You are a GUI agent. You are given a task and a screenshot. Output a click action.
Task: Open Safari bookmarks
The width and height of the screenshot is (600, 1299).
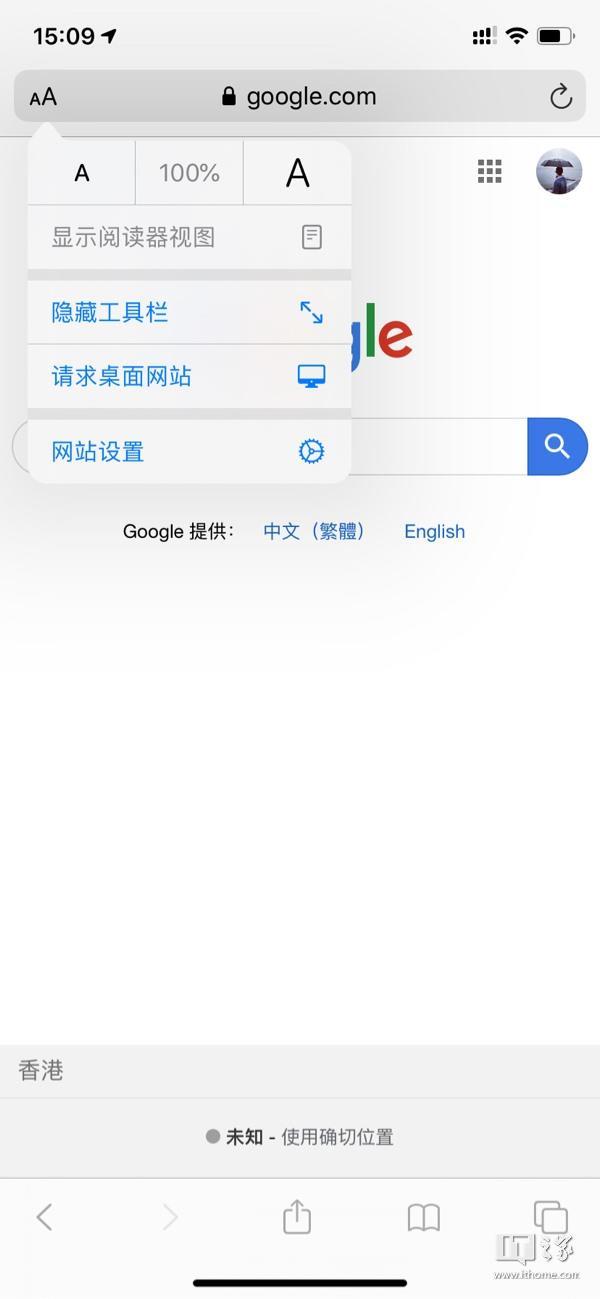(x=424, y=1217)
